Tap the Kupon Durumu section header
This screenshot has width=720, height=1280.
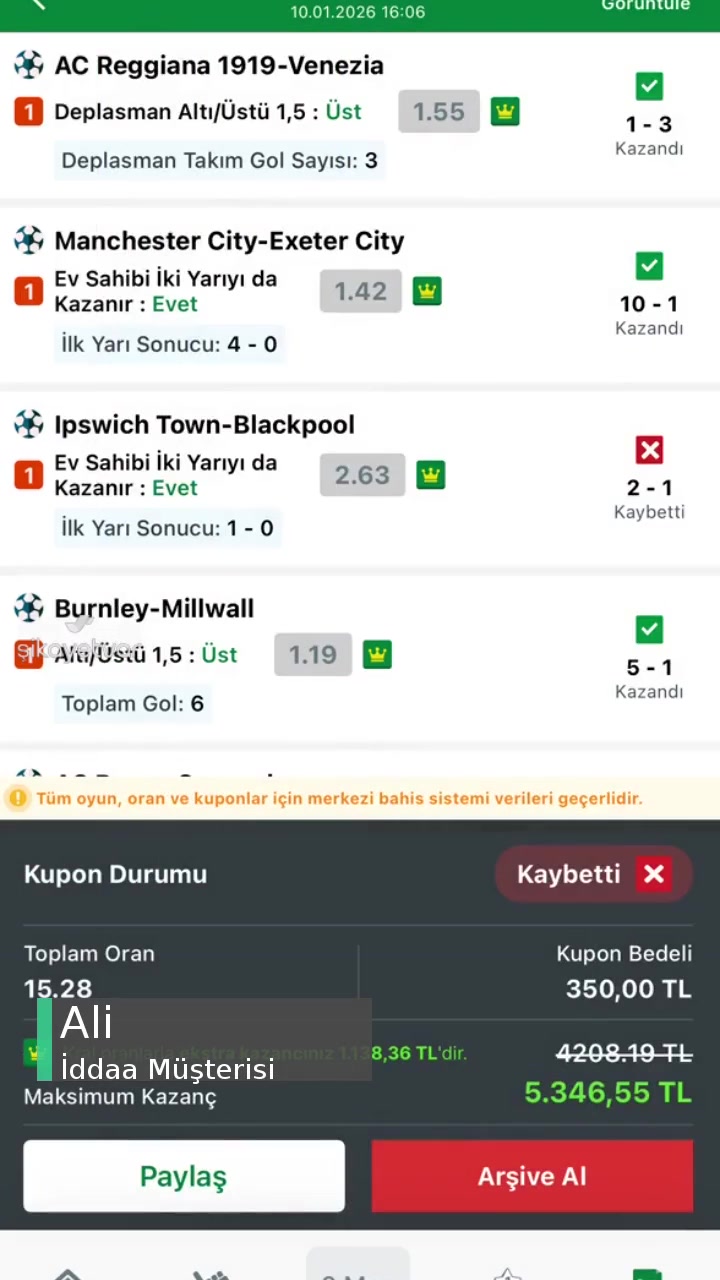(x=115, y=874)
